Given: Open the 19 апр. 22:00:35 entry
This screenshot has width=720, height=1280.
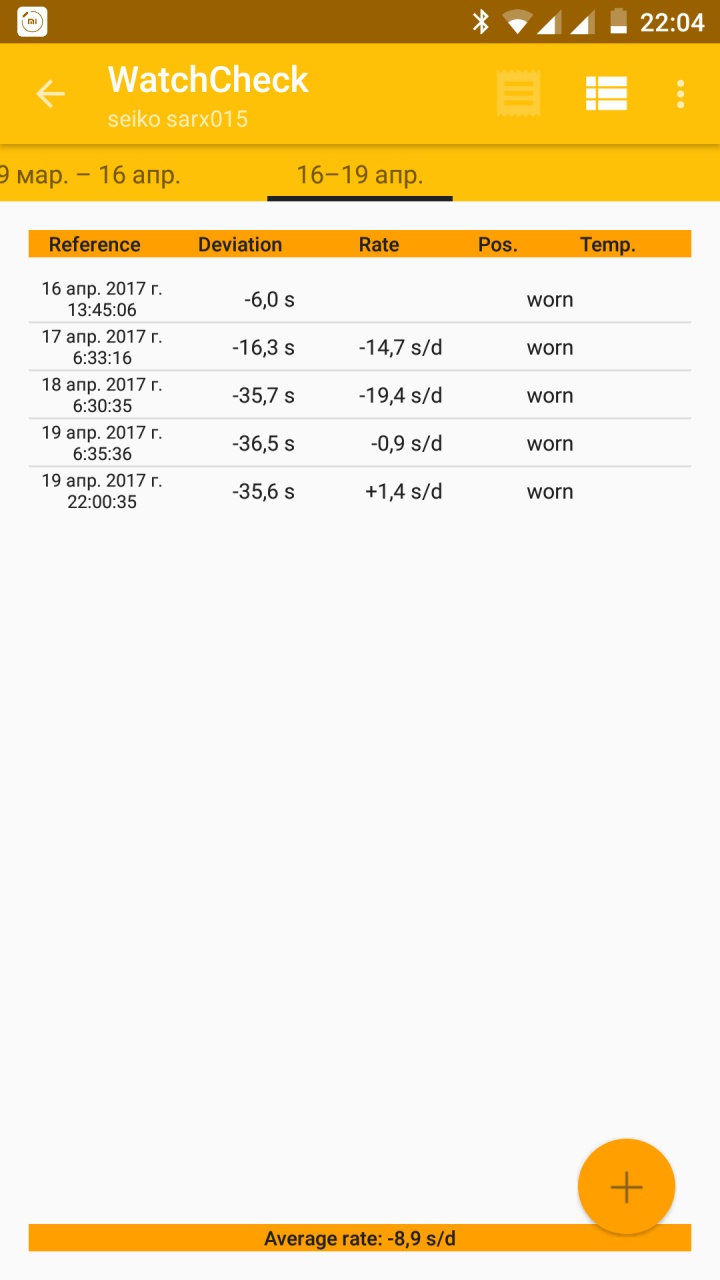Looking at the screenshot, I should click(359, 491).
